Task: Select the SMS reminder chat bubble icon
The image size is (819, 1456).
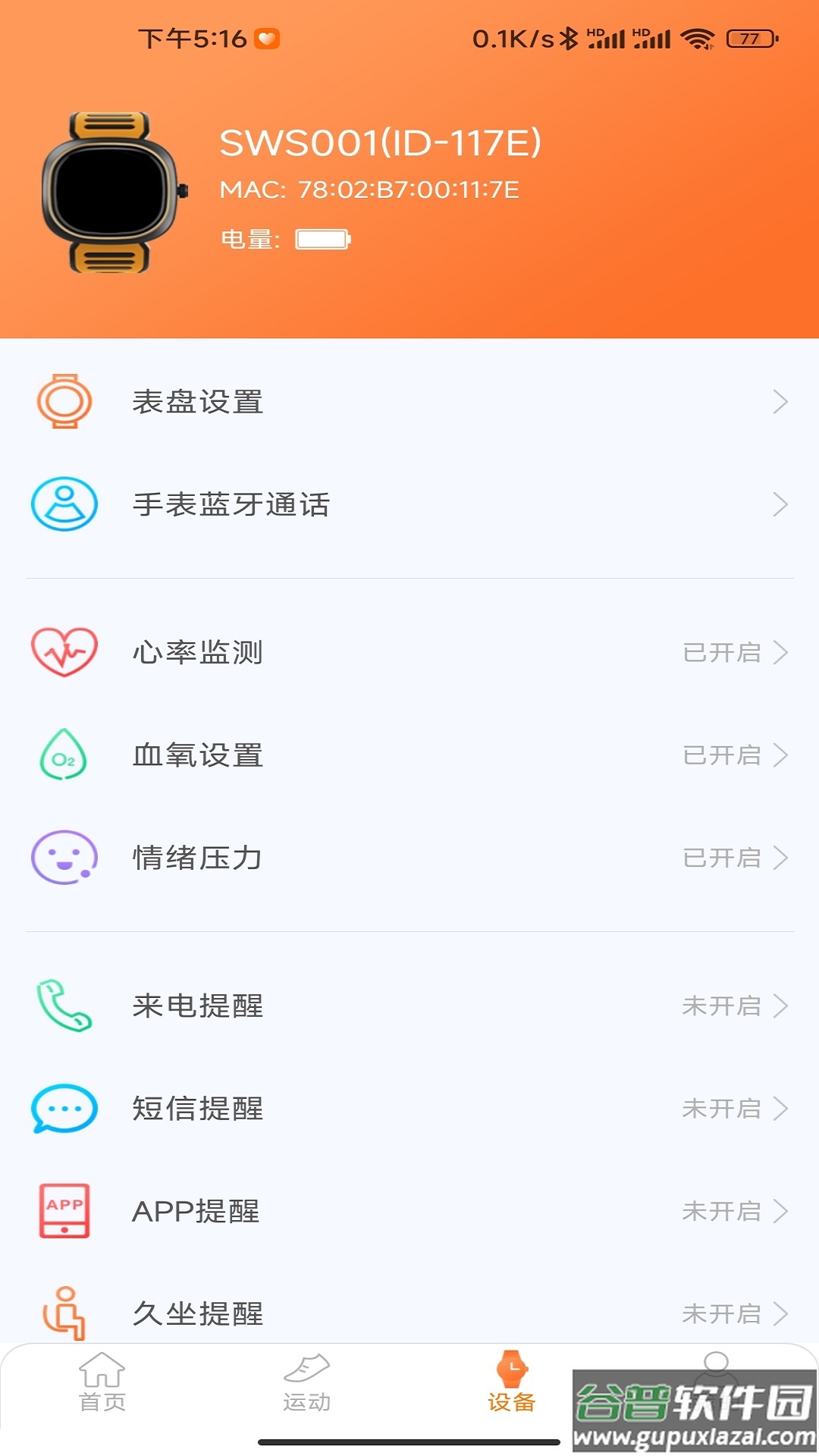Action: point(65,1109)
